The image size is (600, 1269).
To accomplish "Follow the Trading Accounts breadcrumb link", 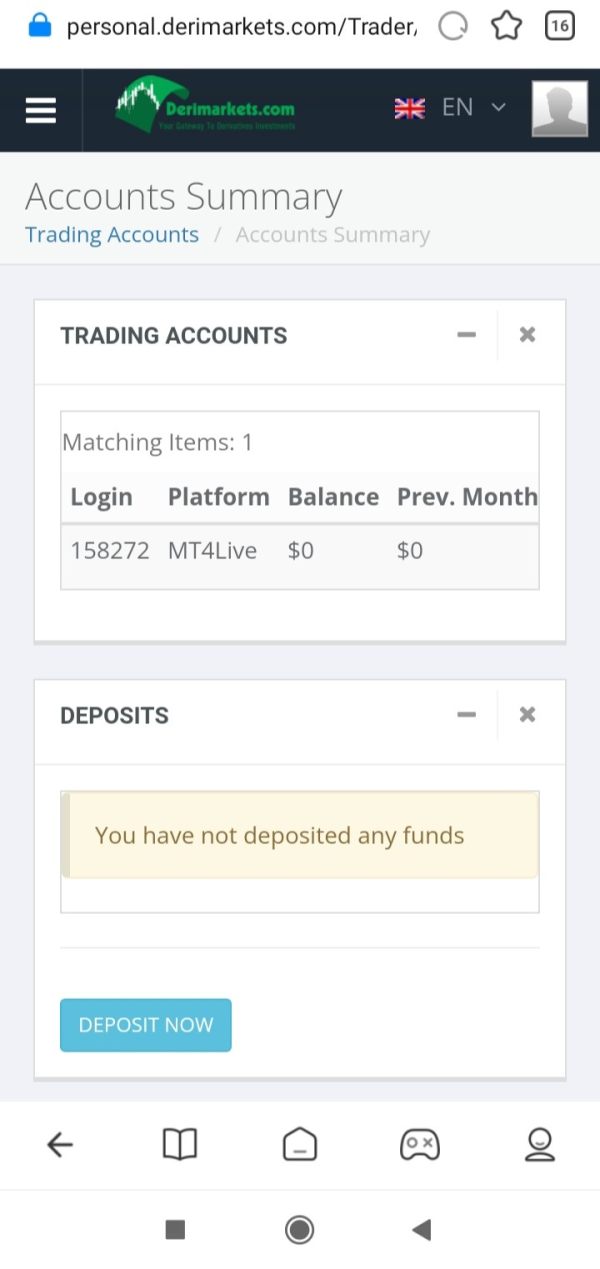I will (x=112, y=235).
